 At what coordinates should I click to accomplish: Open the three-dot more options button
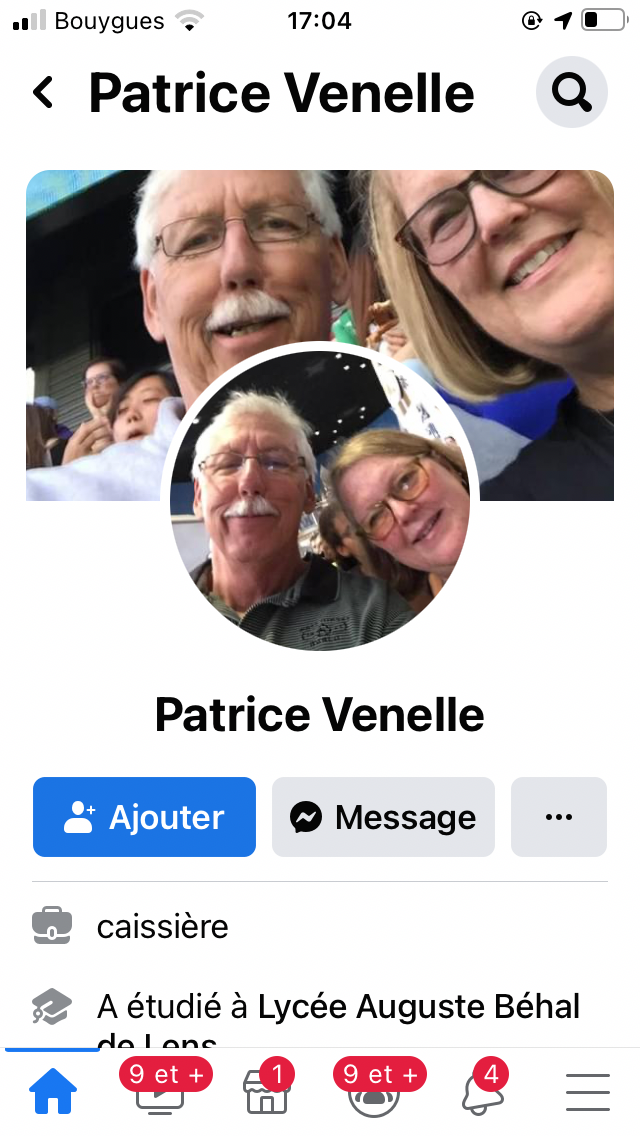pyautogui.click(x=558, y=817)
